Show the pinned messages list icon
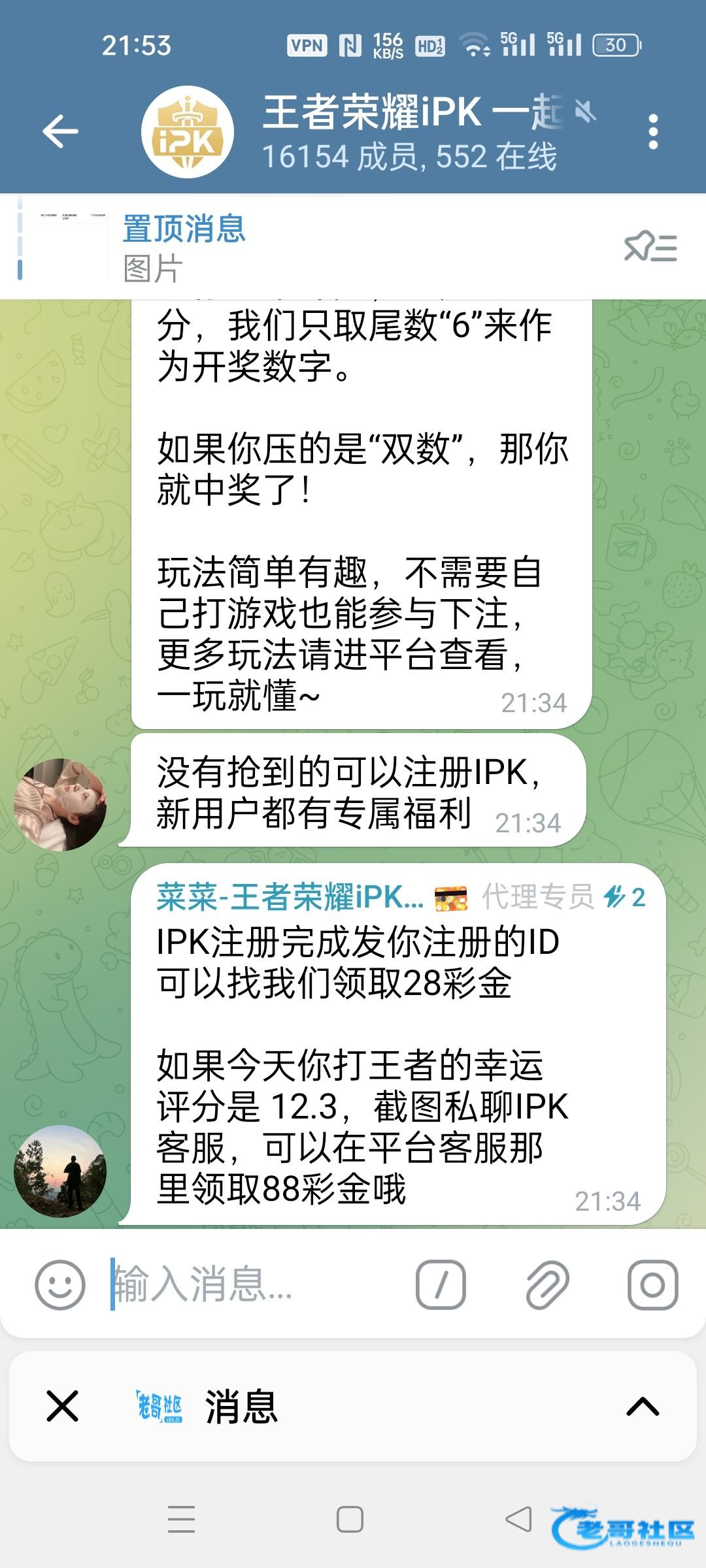Image resolution: width=706 pixels, height=1568 pixels. pyautogui.click(x=650, y=247)
